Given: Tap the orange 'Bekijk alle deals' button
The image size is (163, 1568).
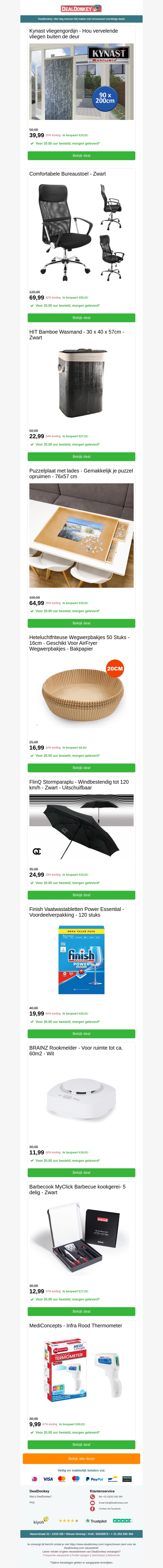Looking at the screenshot, I should point(81,1458).
